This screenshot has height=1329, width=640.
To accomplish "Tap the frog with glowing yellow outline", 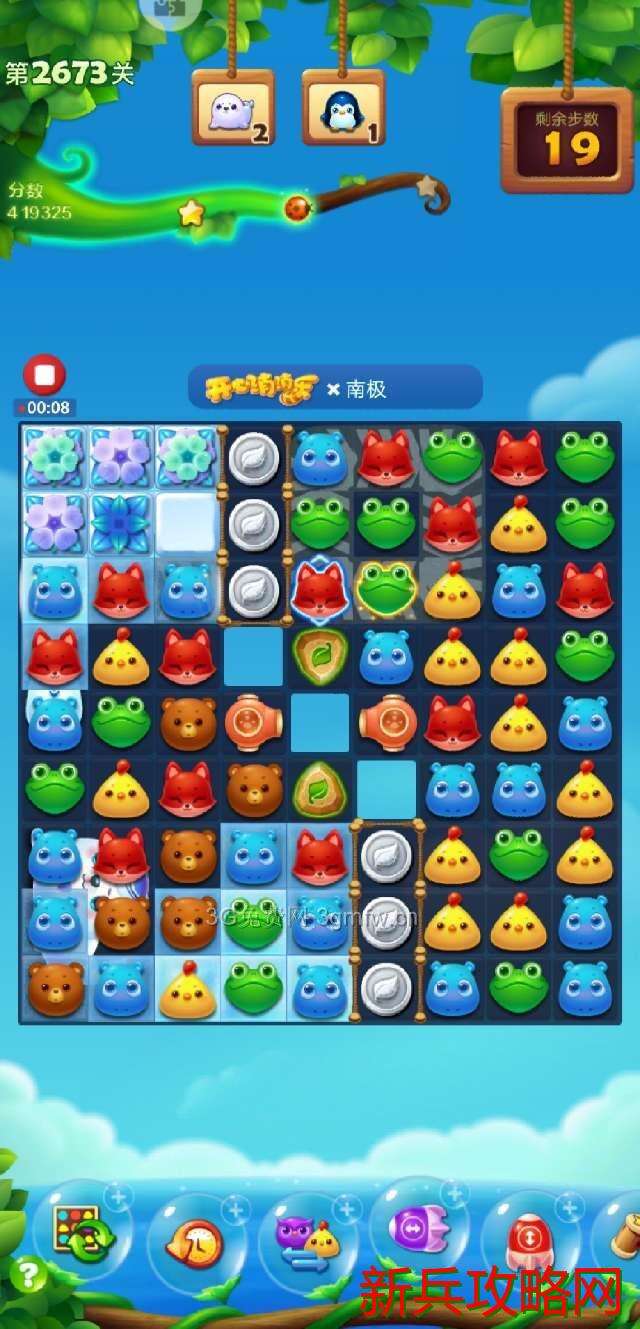I will pos(386,590).
